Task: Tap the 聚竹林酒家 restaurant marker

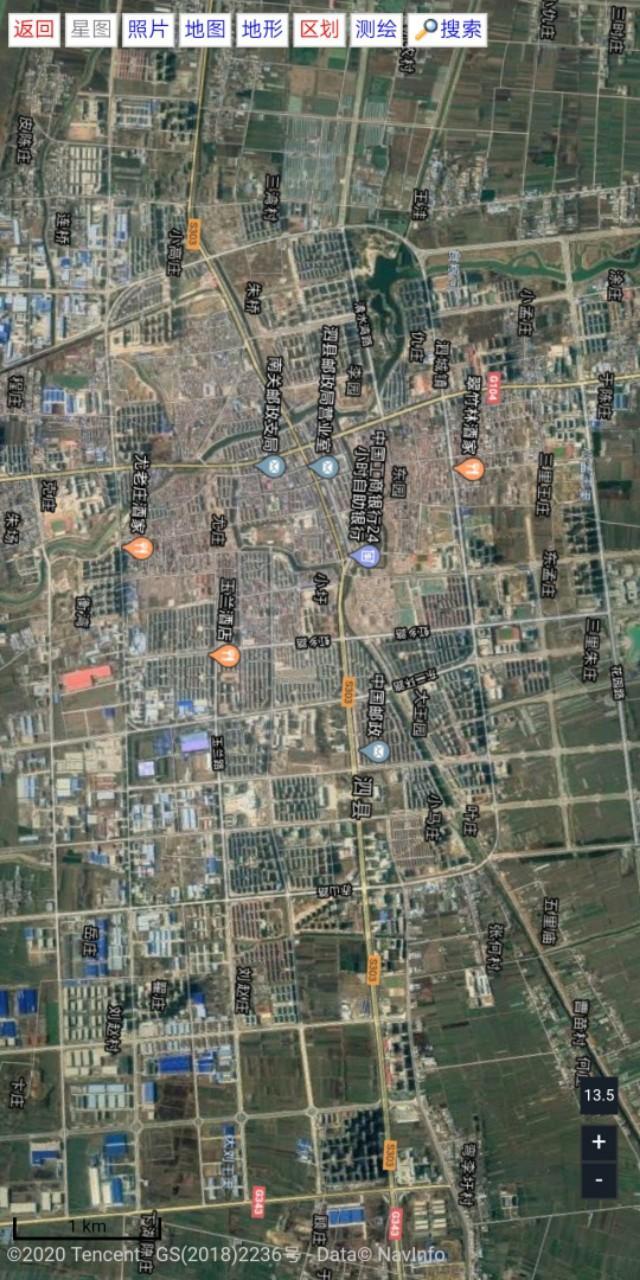Action: pyautogui.click(x=468, y=468)
